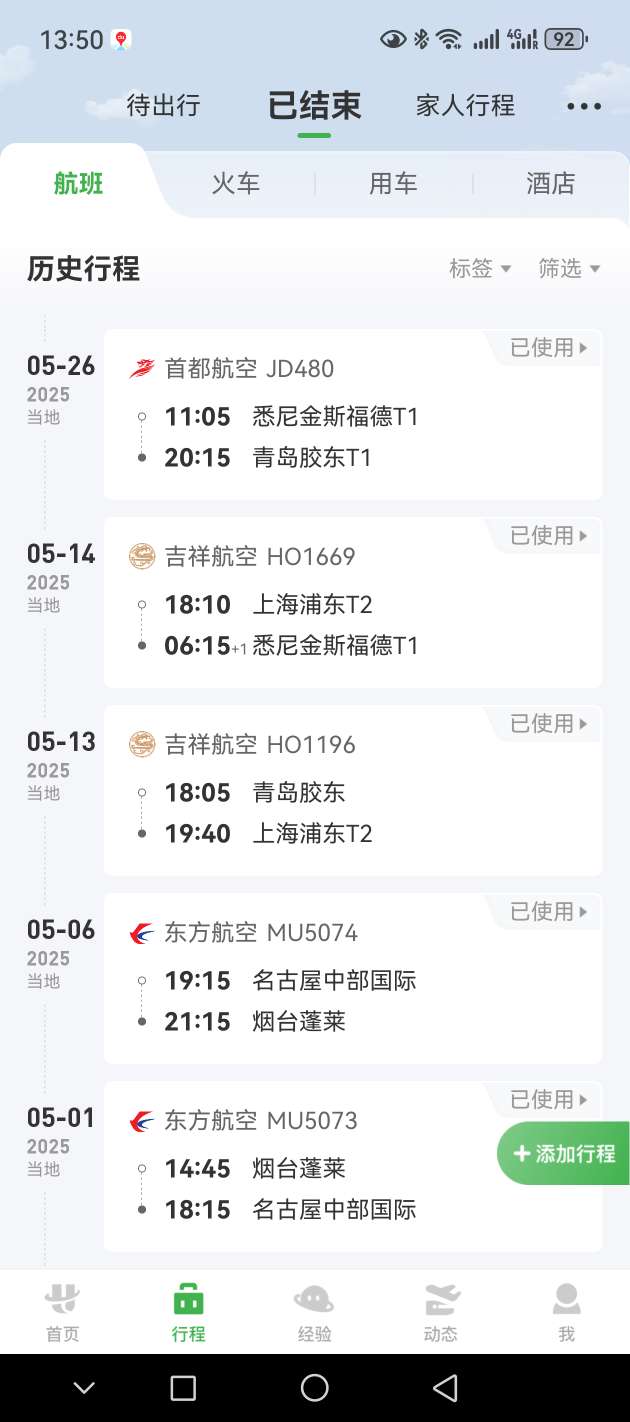Go to the system home screen
Viewport: 630px width, 1422px height.
point(315,1387)
